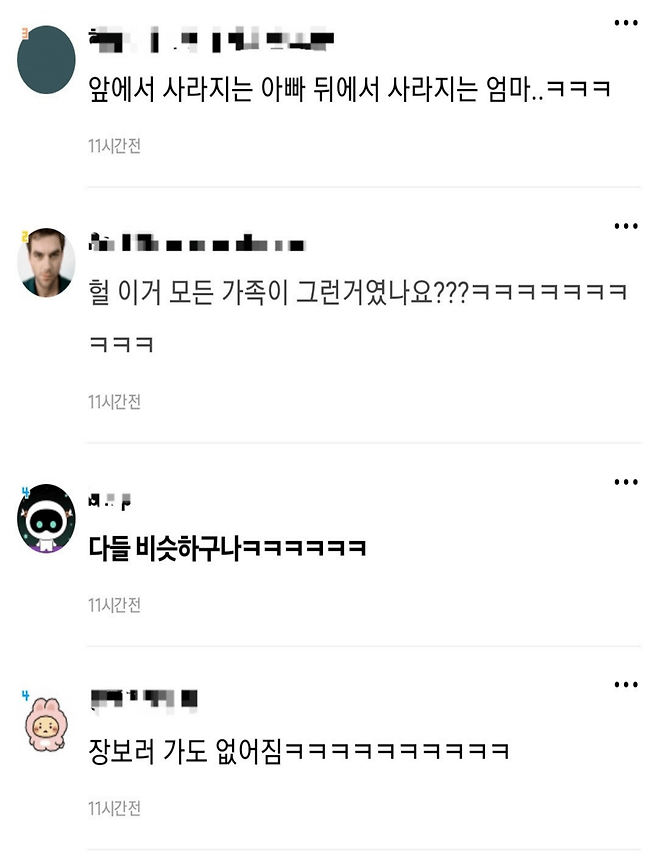View profile of the '헐 이거 모든 가족이' commenter
Image resolution: width=658 pixels, height=851 pixels.
point(47,262)
